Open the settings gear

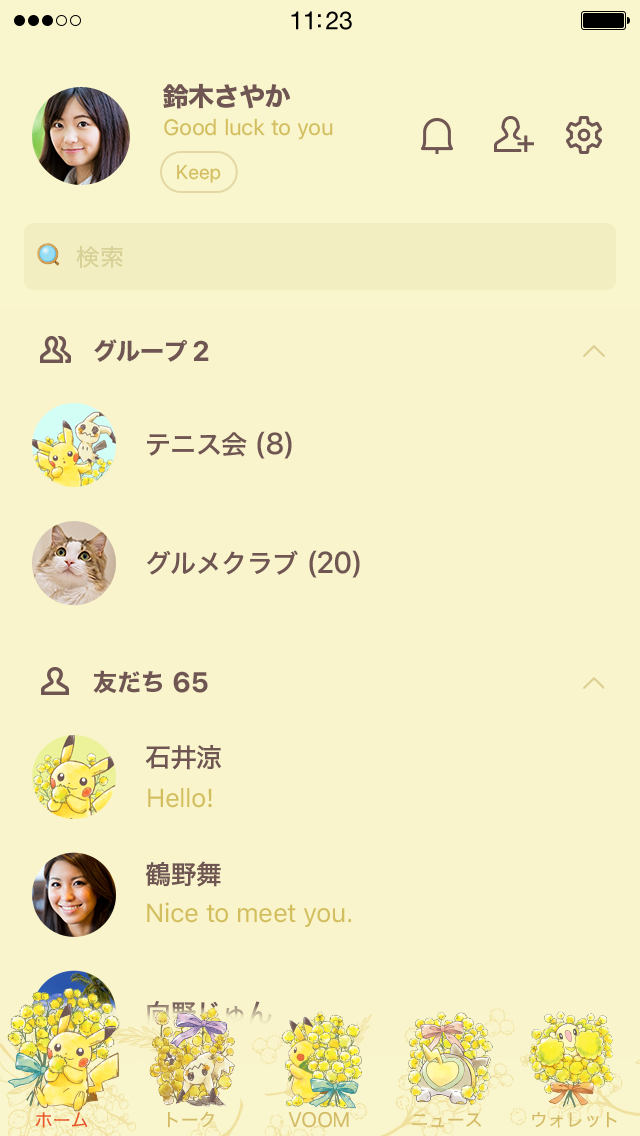coord(584,136)
